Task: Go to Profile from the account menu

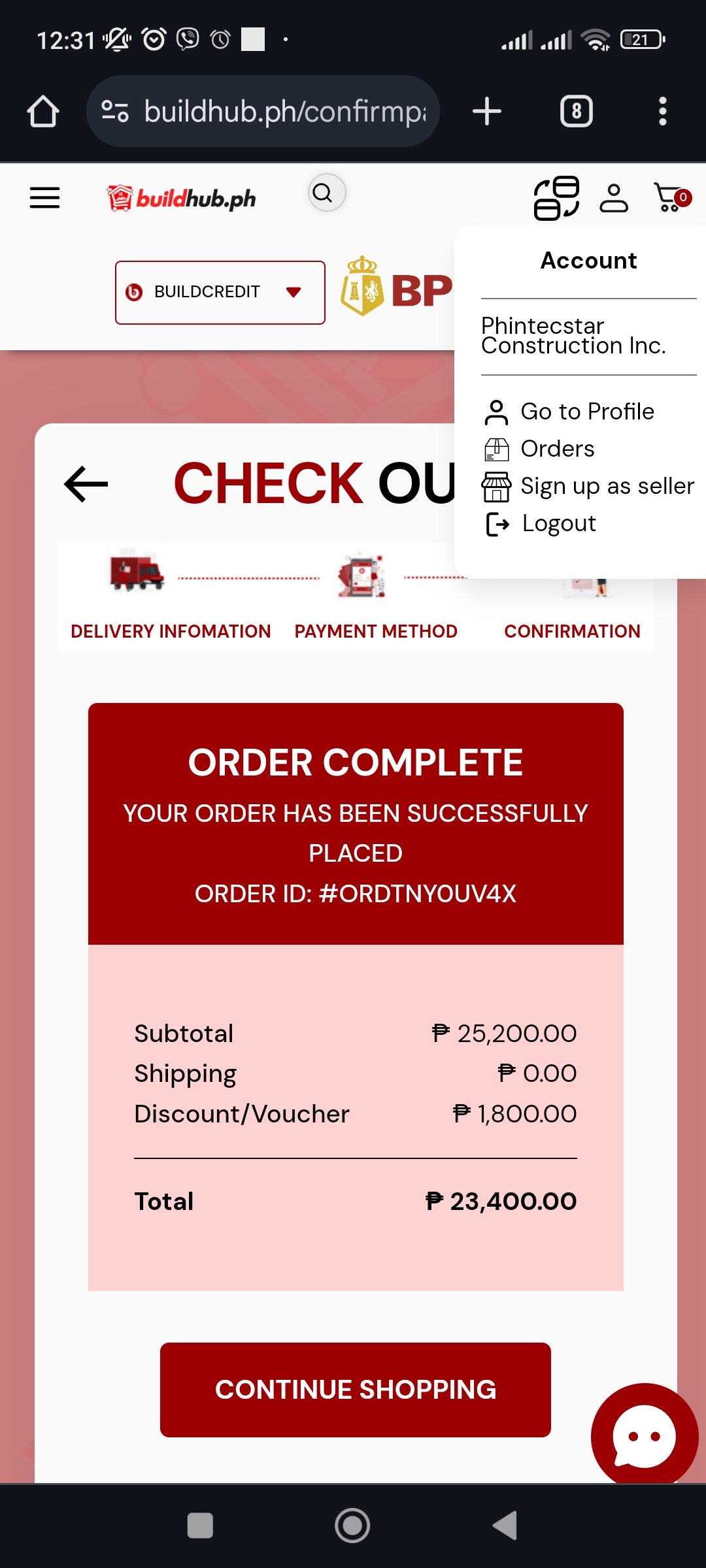Action: coord(586,412)
